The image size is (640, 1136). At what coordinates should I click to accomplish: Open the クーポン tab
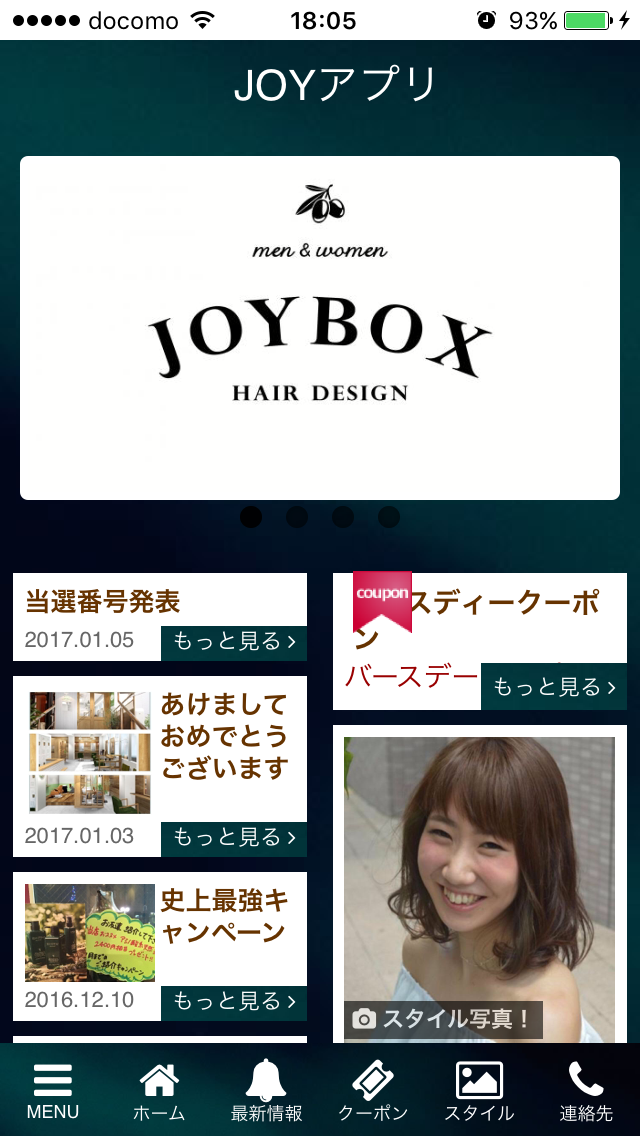pos(373,1090)
